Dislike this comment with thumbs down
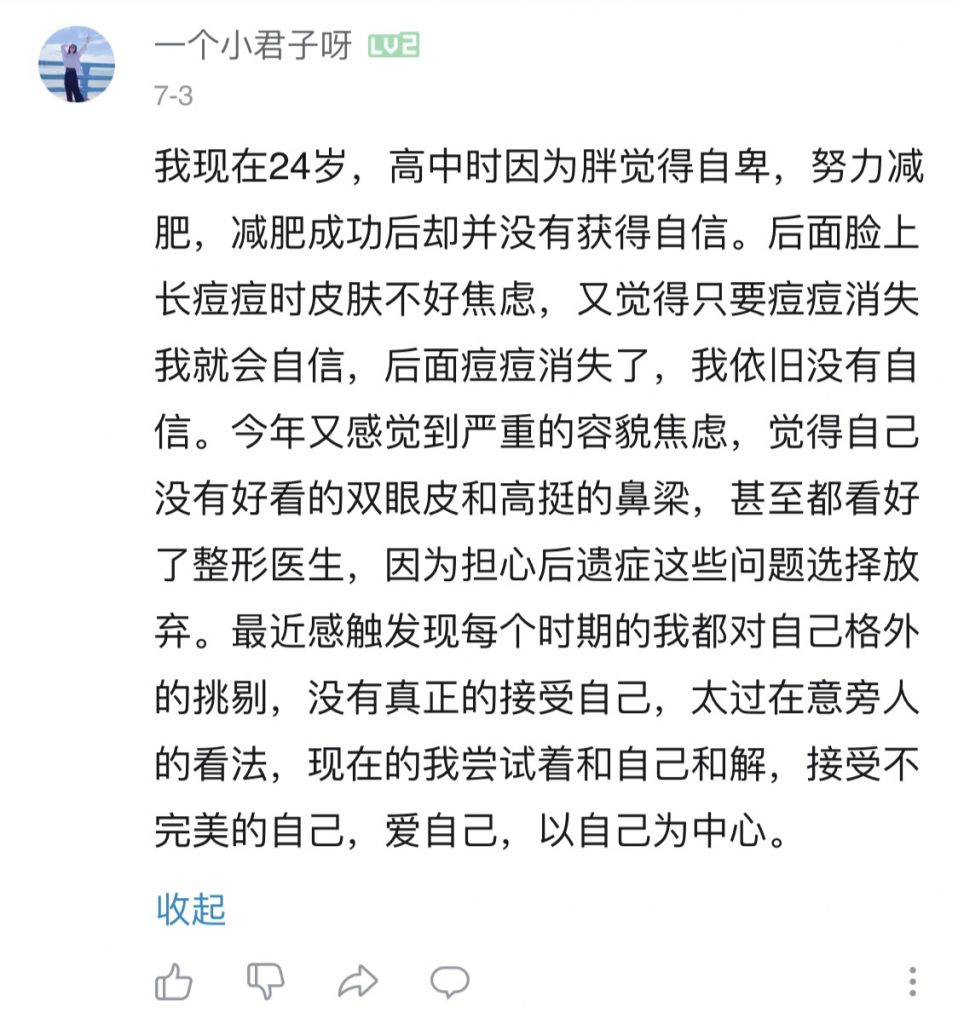 coord(265,981)
